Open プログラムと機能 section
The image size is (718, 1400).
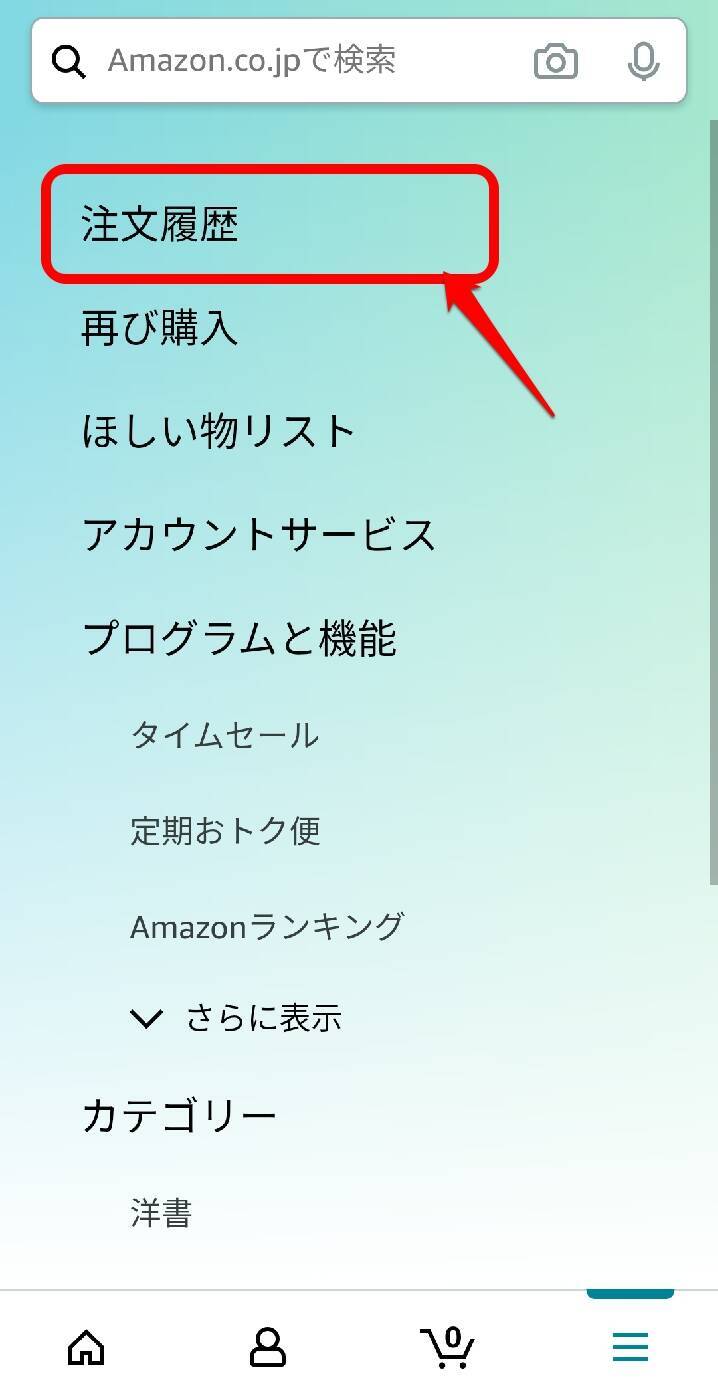pos(239,638)
